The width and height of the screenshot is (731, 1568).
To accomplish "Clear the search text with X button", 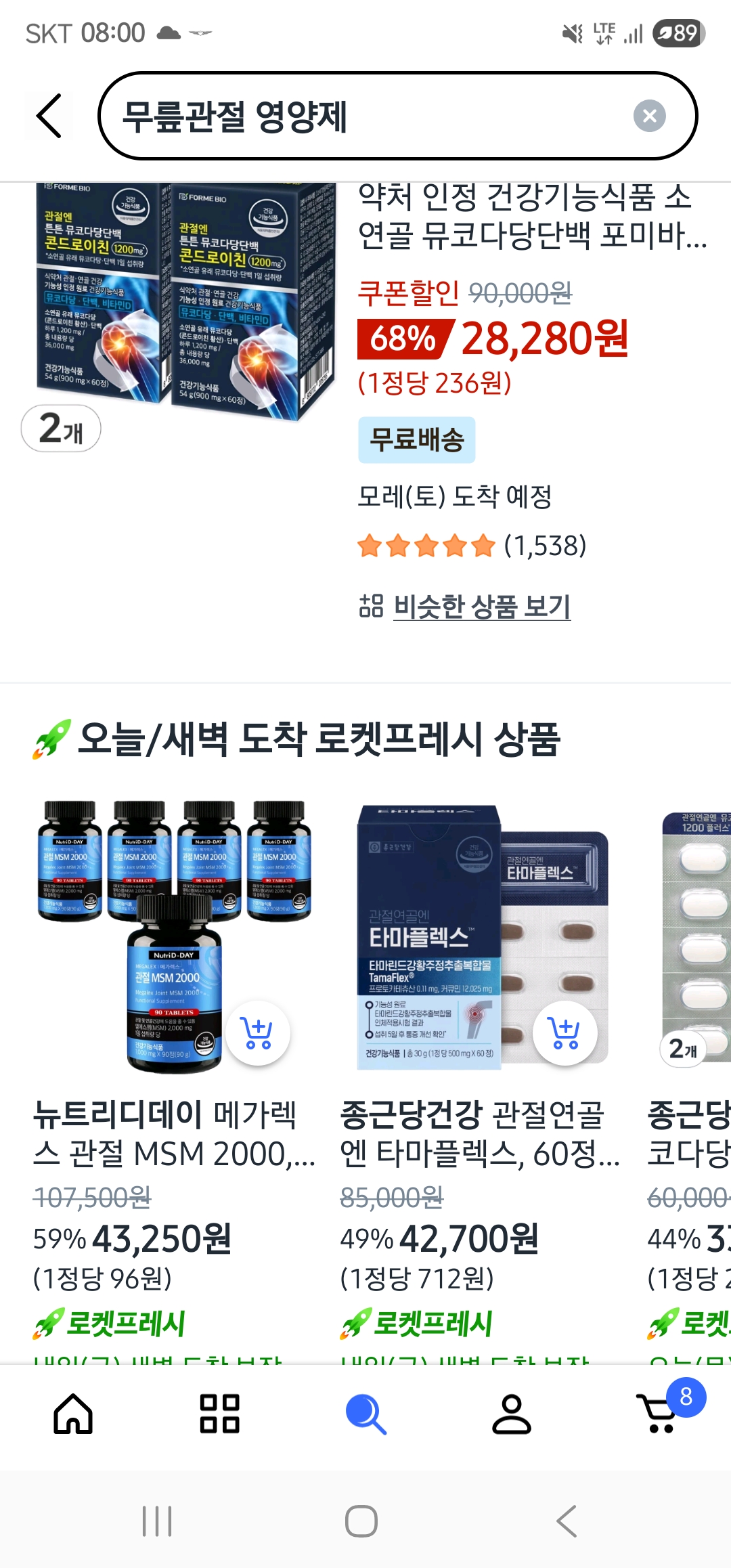I will (649, 116).
